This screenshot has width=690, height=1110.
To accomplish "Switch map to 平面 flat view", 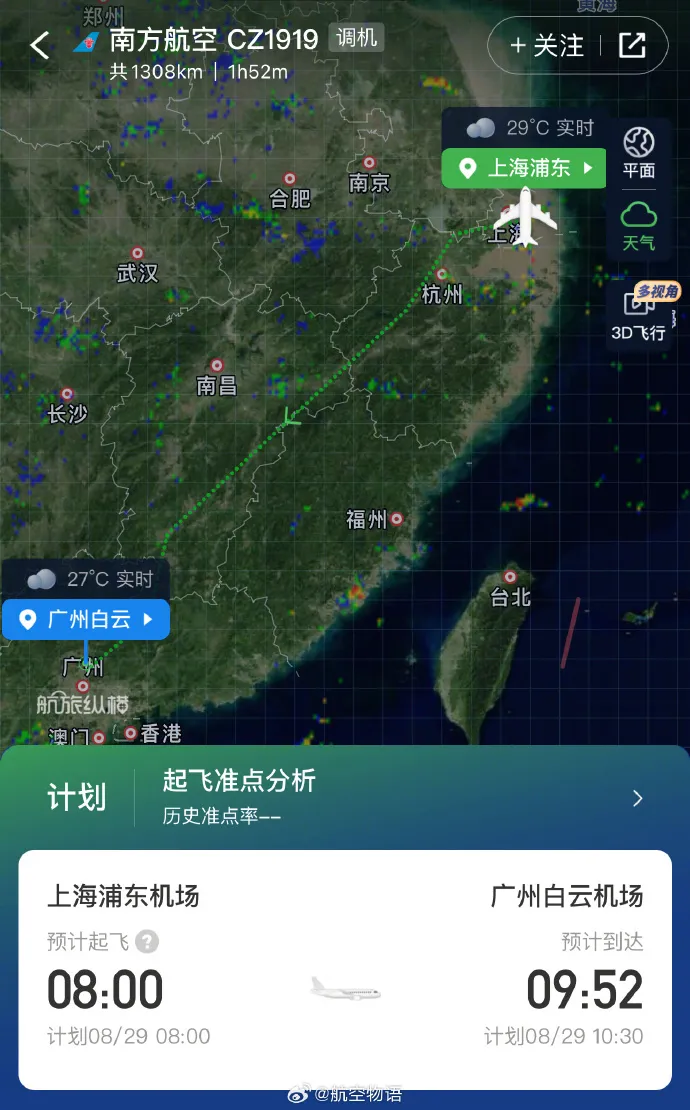I will [x=638, y=152].
